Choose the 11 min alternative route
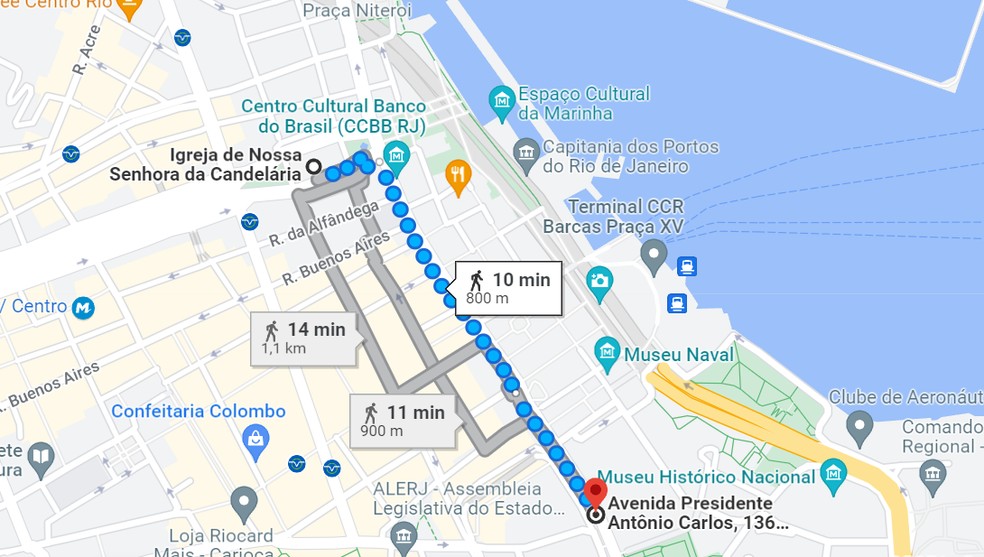This screenshot has width=984, height=557. [403, 420]
